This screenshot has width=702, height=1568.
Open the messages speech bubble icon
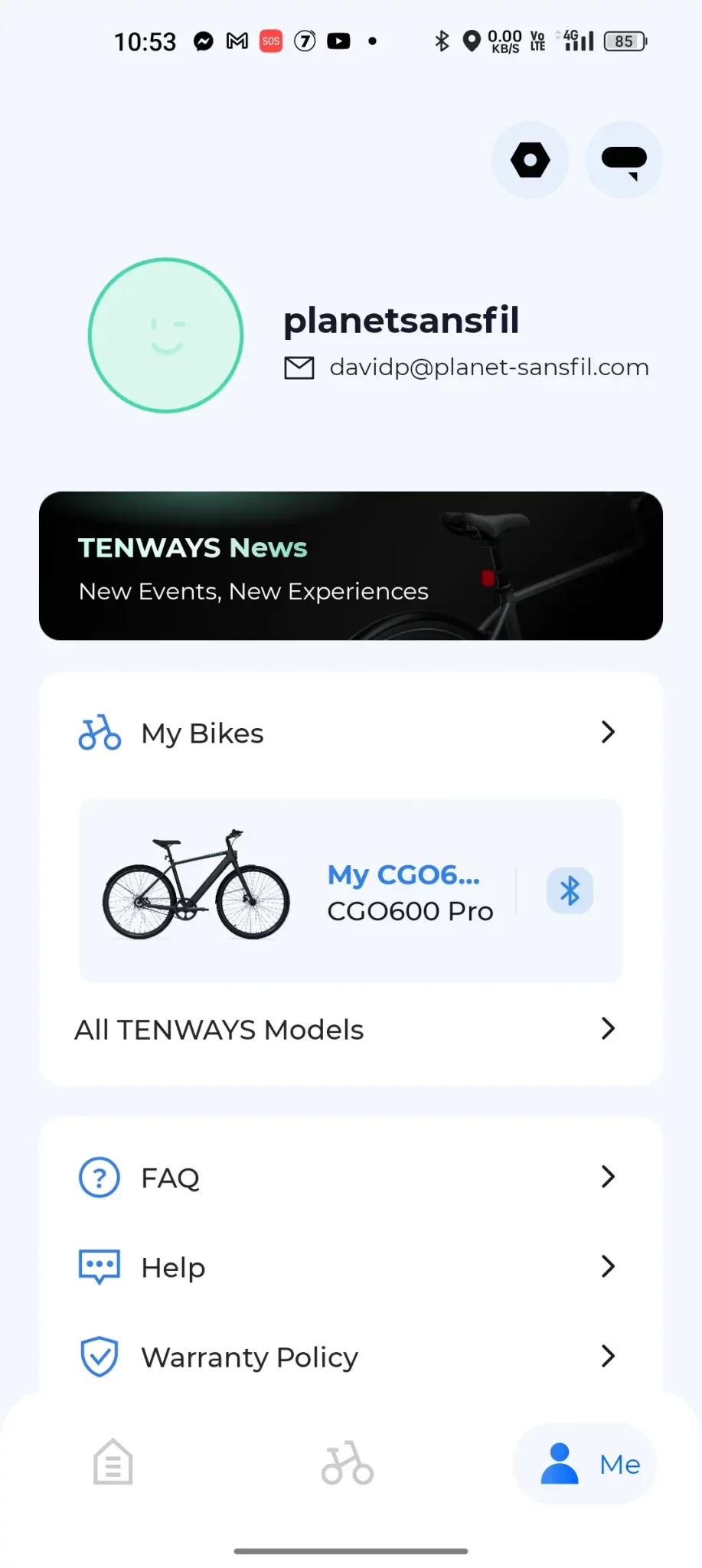tap(624, 160)
